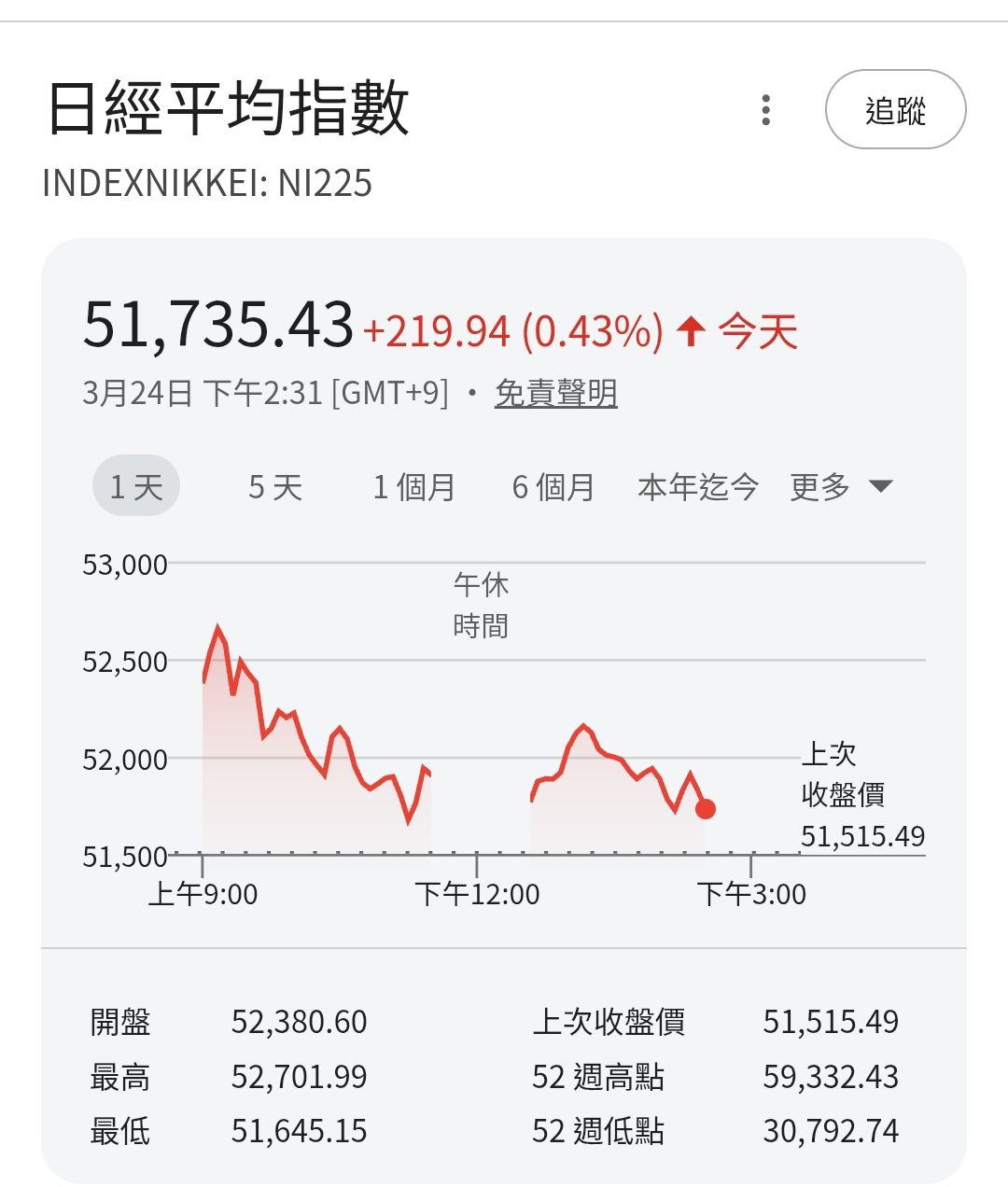Show the 1 個月 chart range
The image size is (1008, 1187).
[x=413, y=486]
